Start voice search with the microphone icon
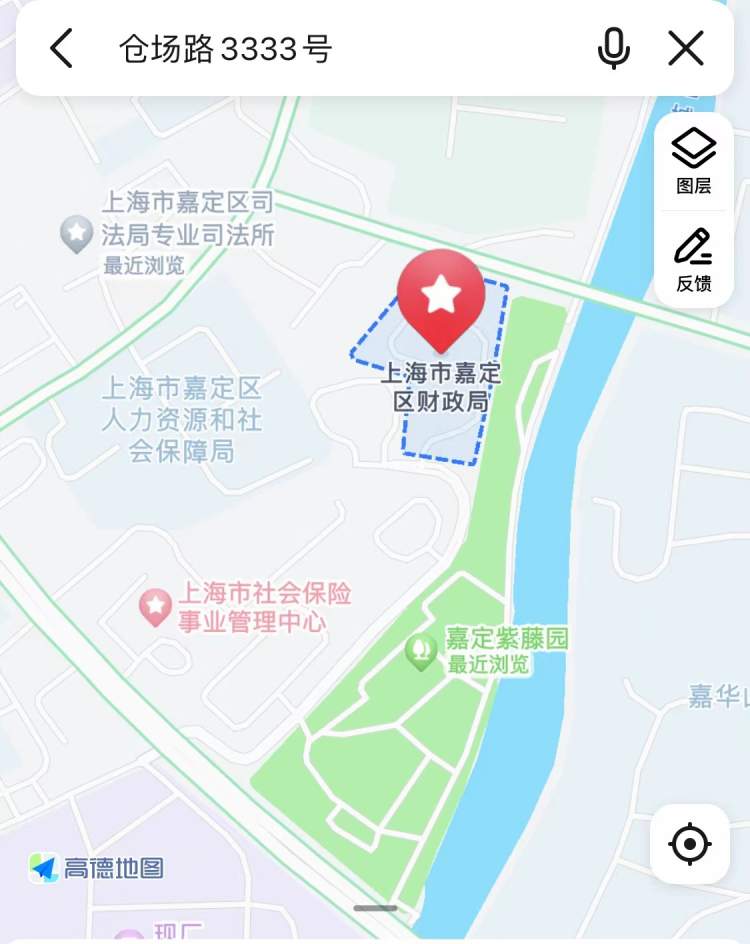This screenshot has height=944, width=750. coord(615,46)
